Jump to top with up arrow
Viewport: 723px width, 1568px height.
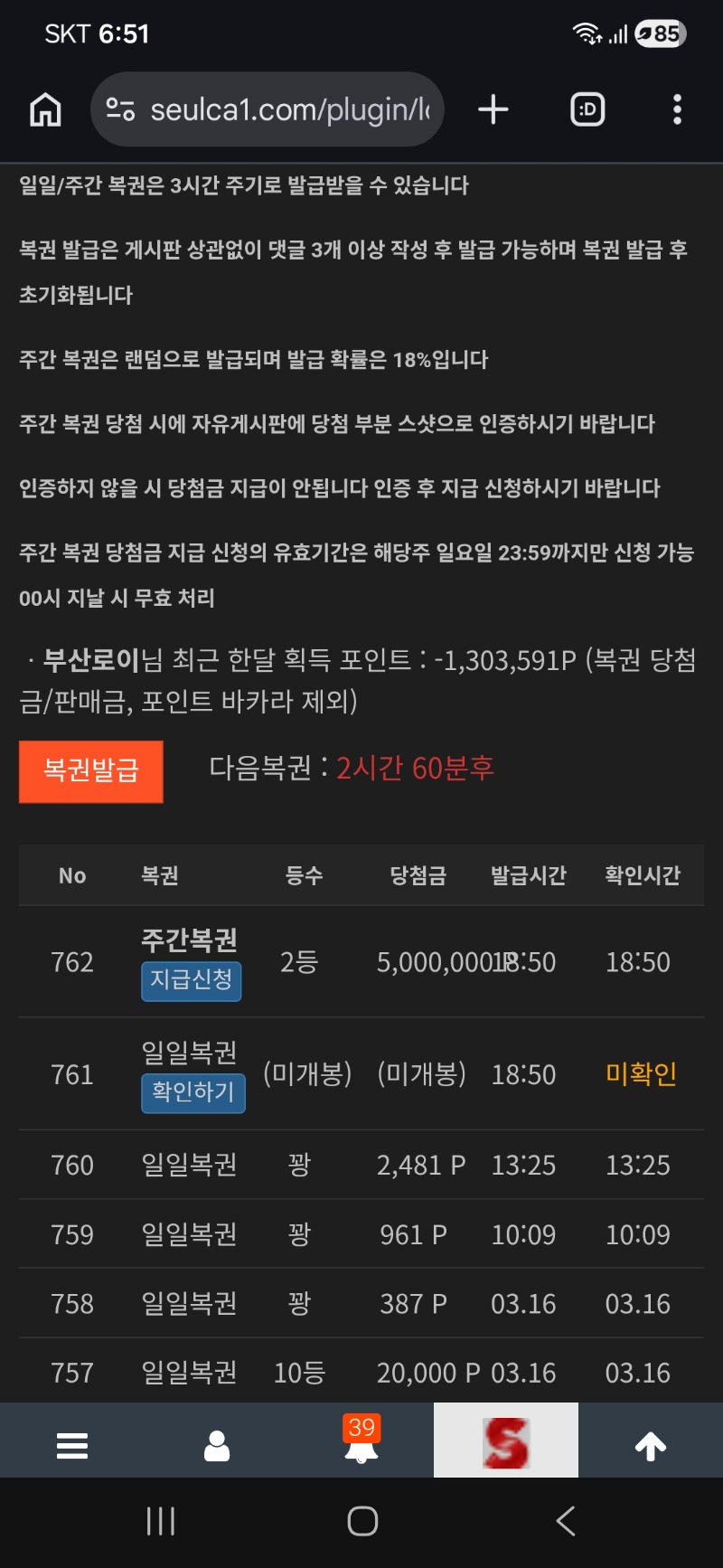[x=651, y=1445]
